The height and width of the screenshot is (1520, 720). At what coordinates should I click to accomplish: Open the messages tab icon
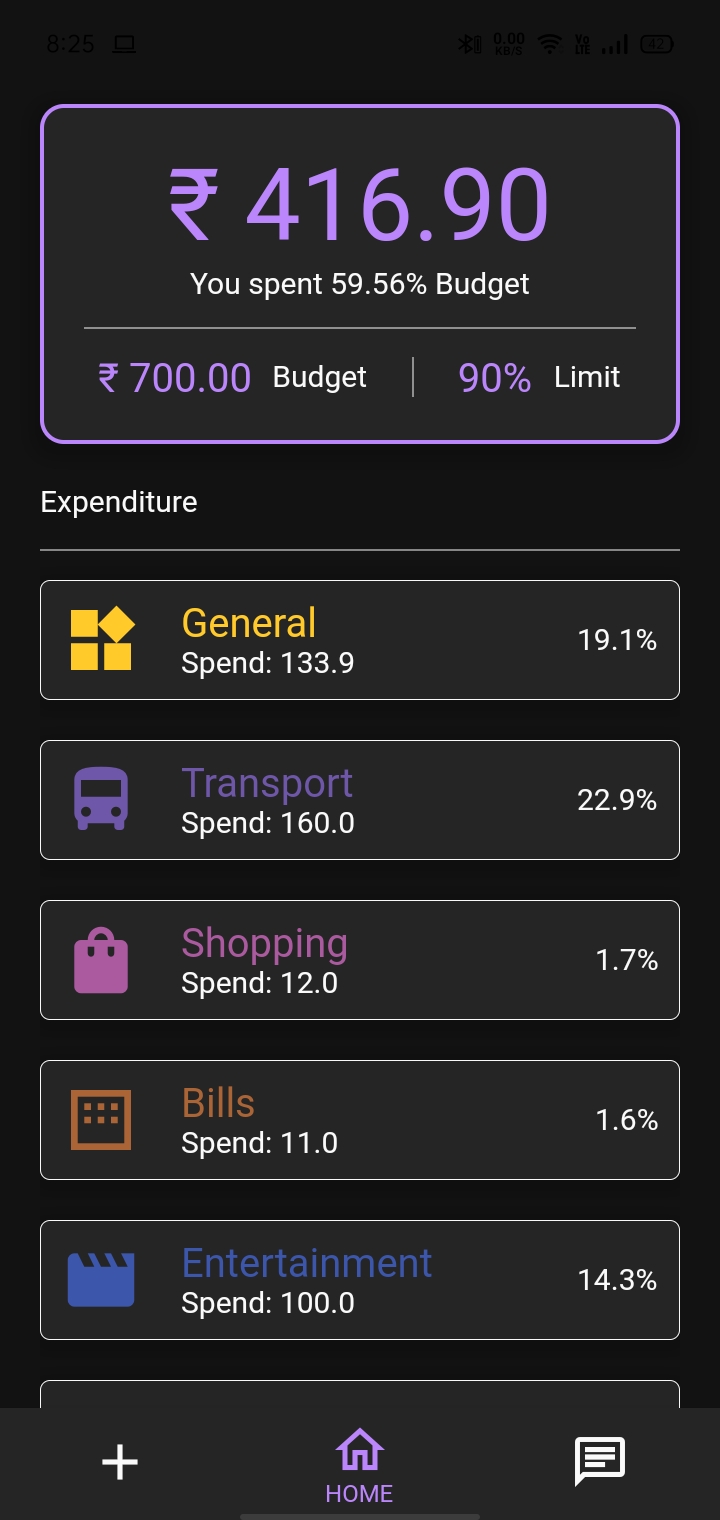click(x=599, y=1462)
